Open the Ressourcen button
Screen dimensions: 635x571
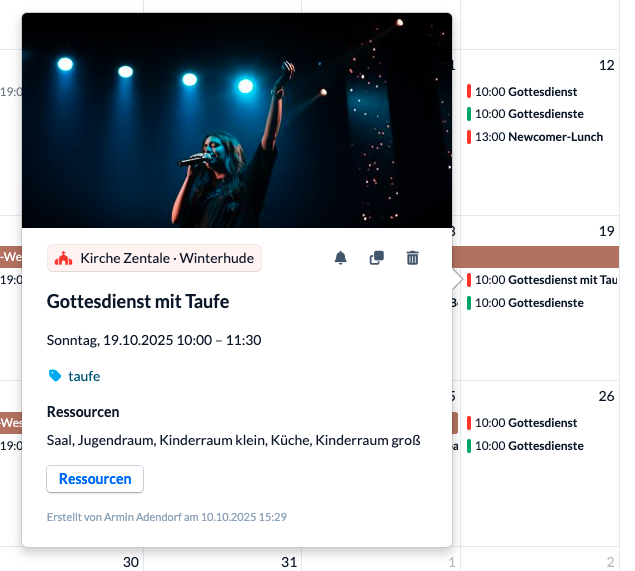(x=95, y=479)
